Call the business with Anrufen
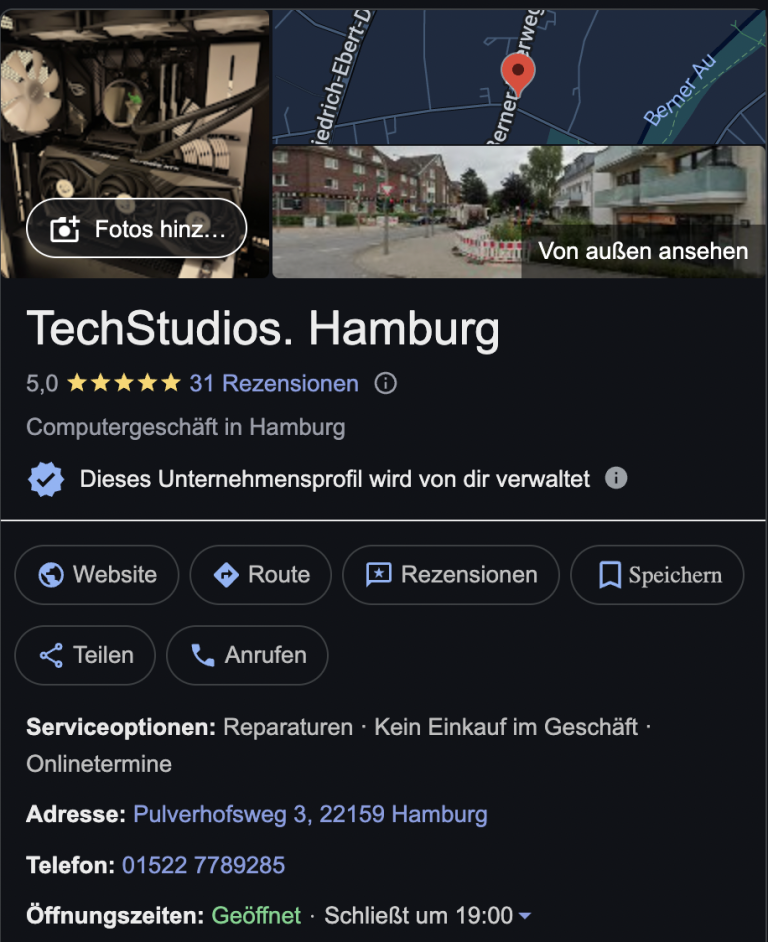 coord(247,656)
